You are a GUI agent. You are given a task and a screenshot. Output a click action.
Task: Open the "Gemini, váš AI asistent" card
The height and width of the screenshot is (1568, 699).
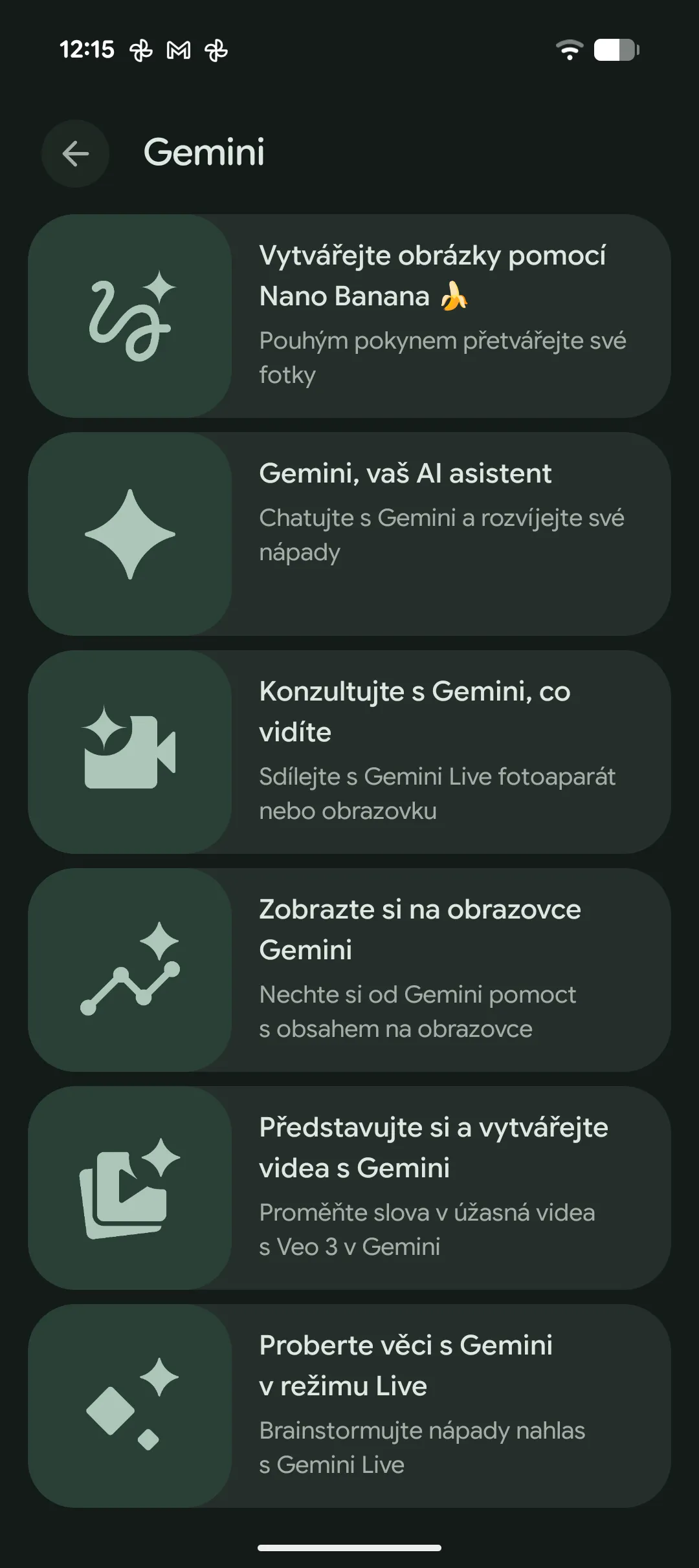click(x=349, y=534)
